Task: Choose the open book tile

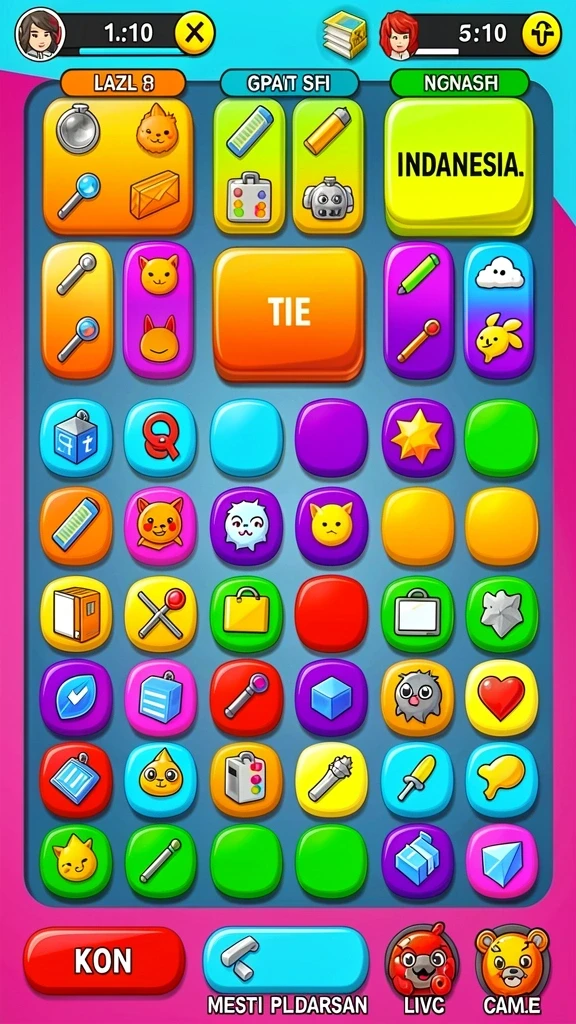Action: (x=76, y=613)
